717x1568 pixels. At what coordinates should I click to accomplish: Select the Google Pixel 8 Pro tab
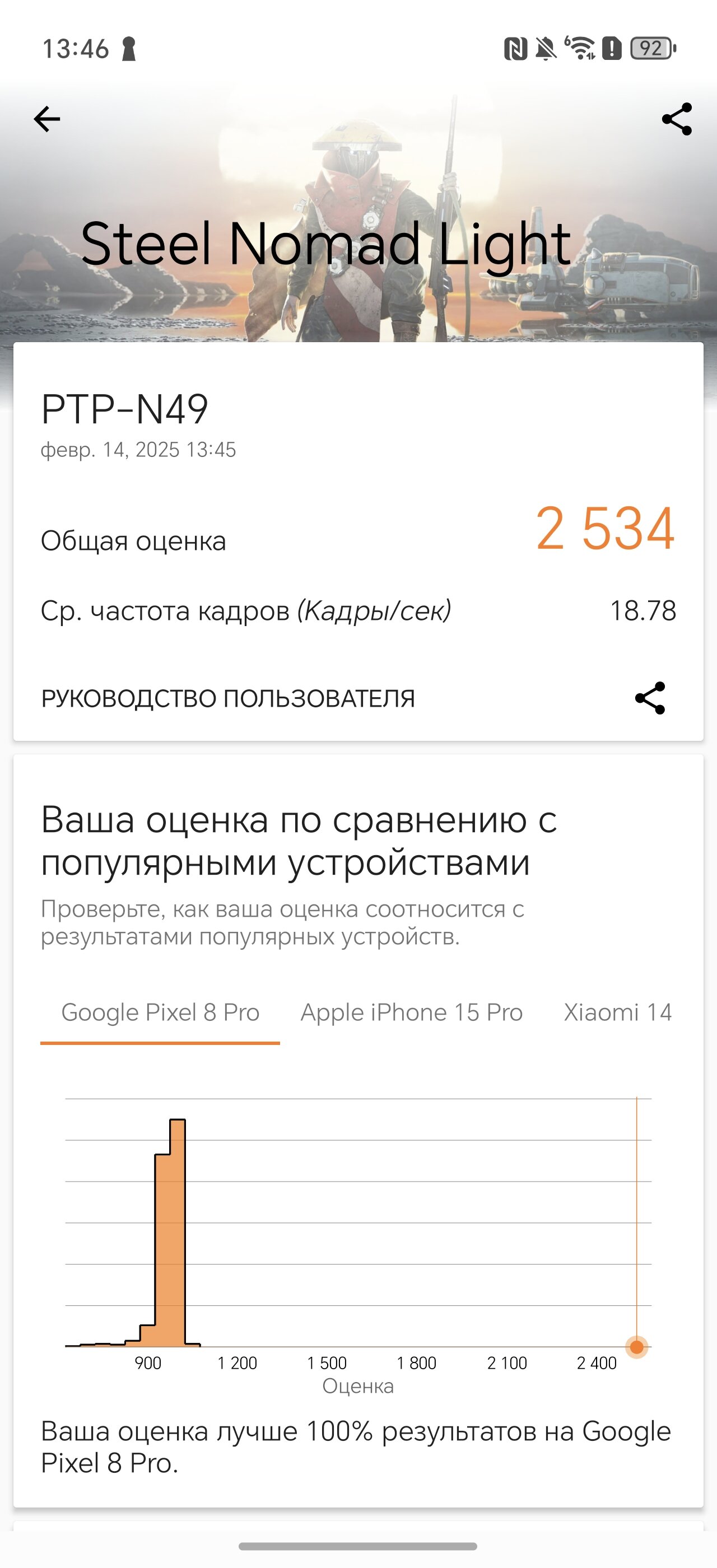160,1013
